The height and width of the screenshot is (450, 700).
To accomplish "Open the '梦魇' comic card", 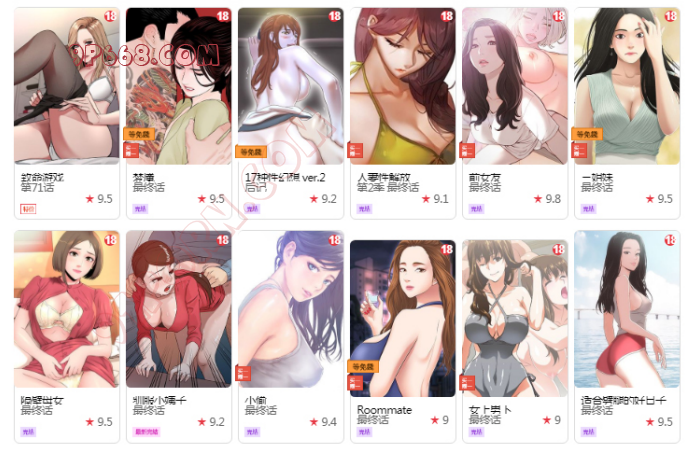I will [x=177, y=90].
